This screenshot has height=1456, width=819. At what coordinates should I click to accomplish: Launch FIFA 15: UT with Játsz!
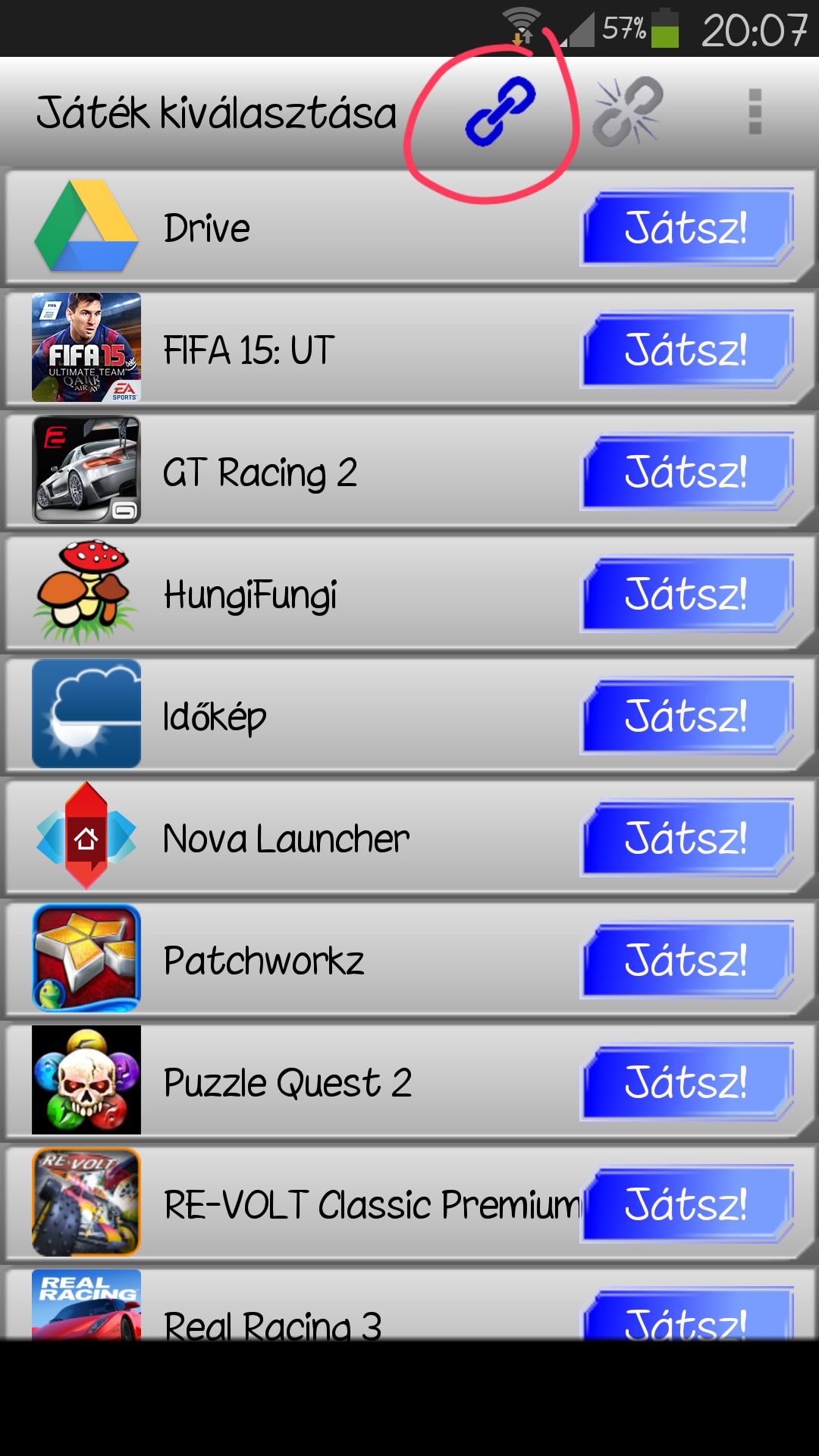pos(687,350)
